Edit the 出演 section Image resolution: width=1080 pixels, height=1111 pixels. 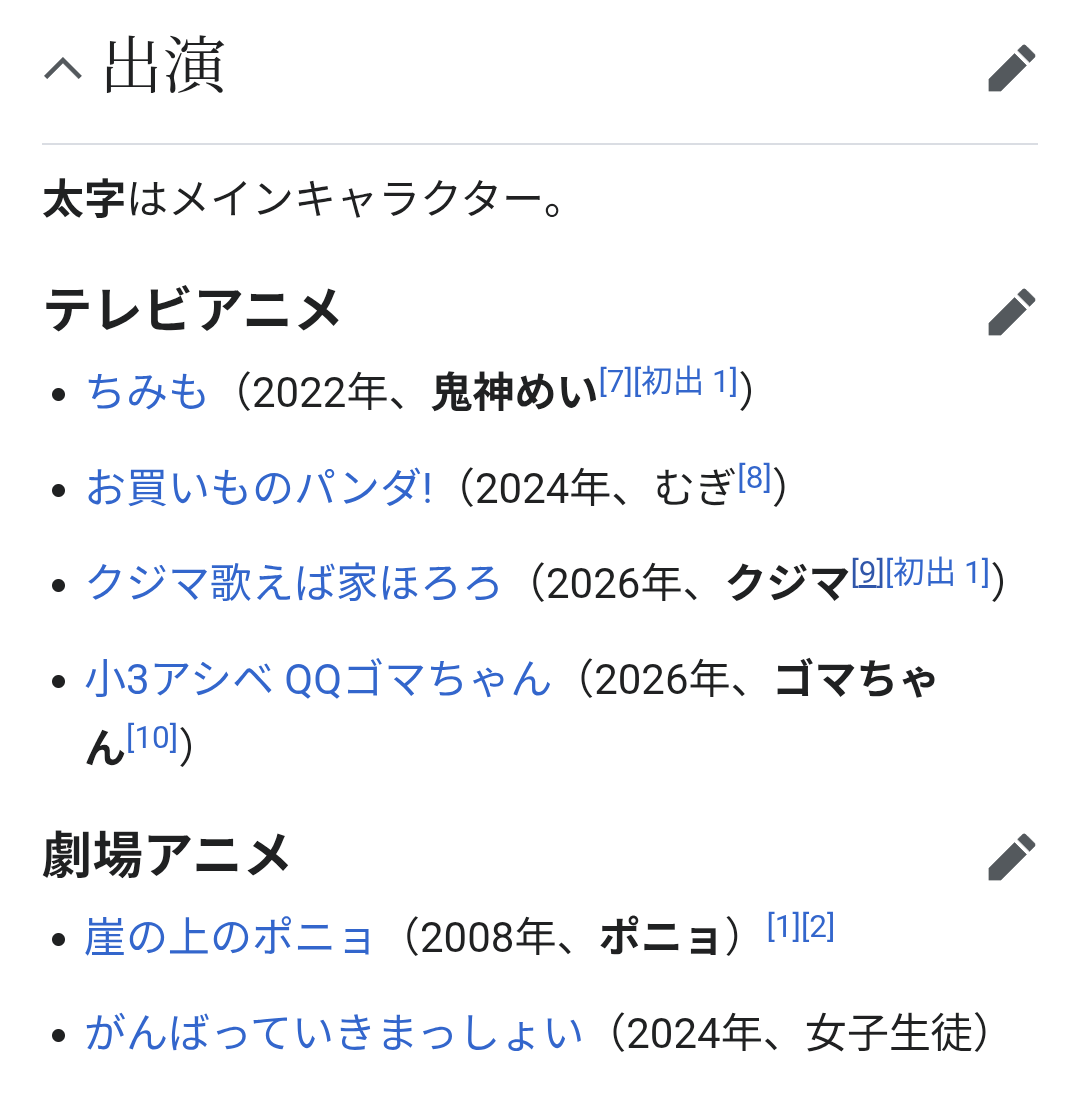(x=1011, y=68)
